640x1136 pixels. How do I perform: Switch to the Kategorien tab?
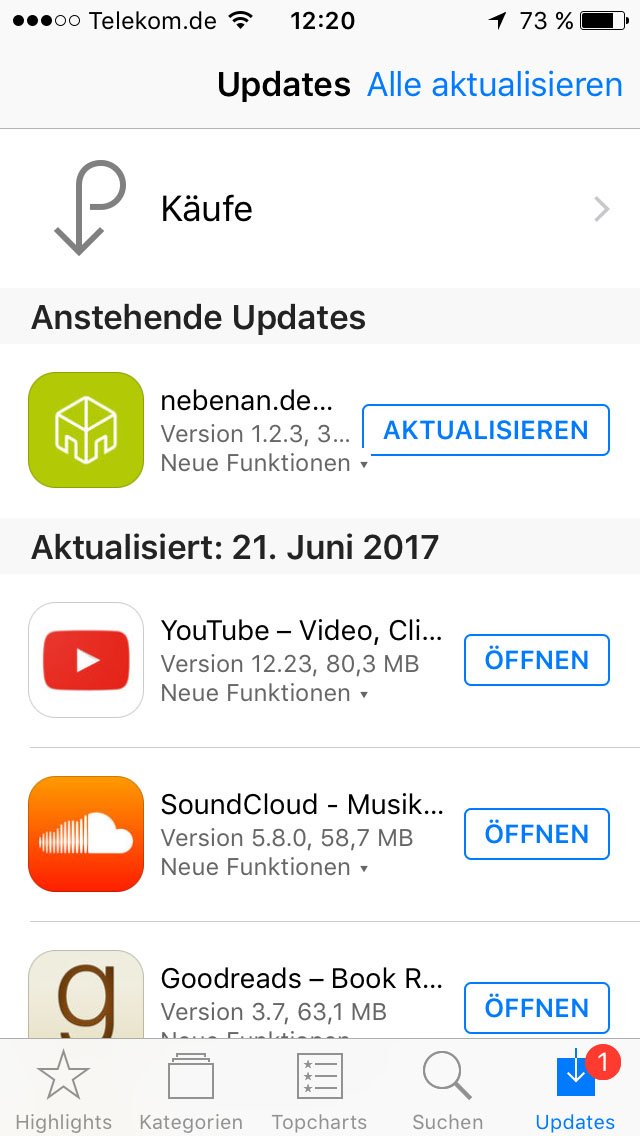point(191,1088)
